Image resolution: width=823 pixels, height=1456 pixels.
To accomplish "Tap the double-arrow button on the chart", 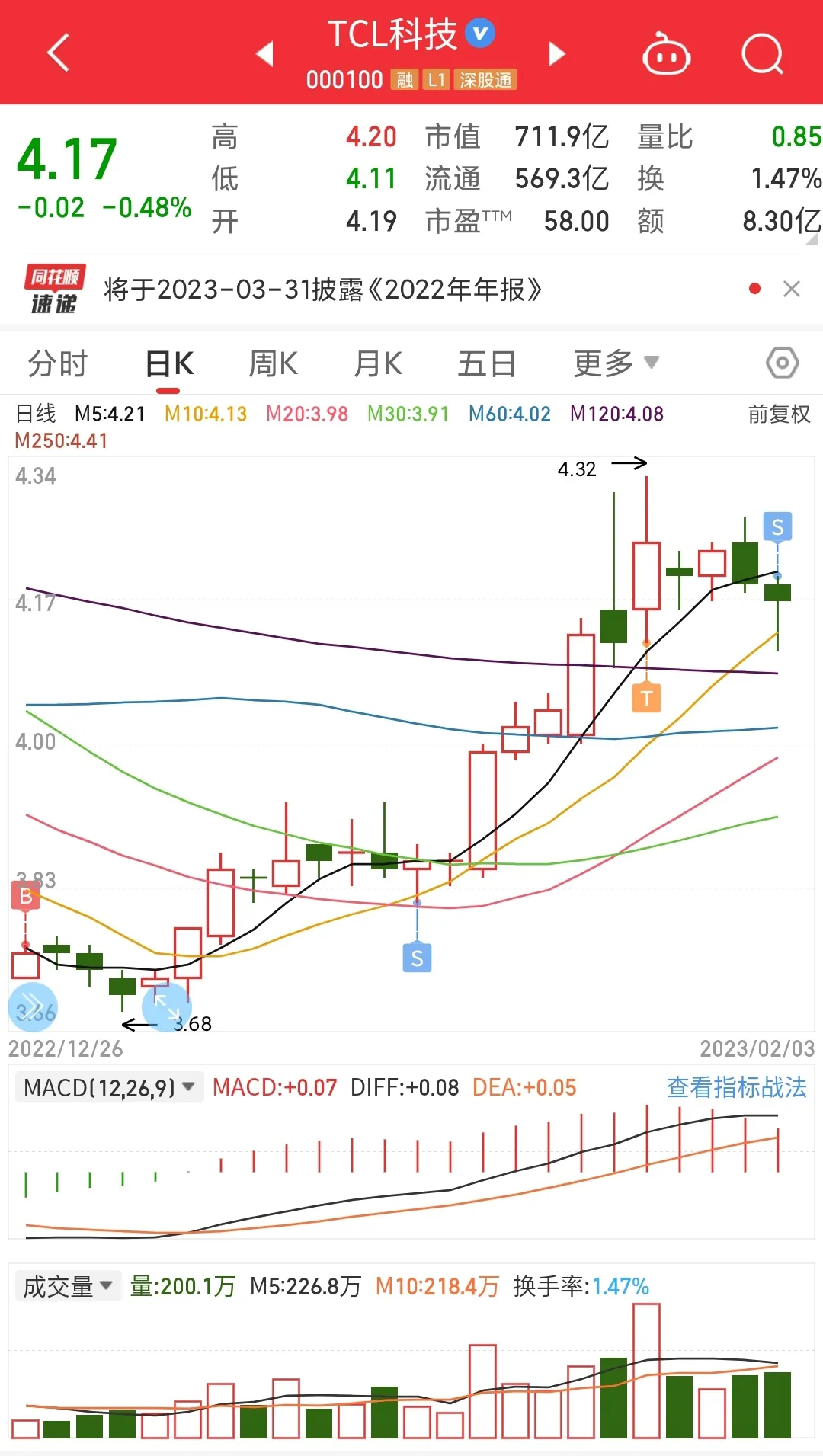I will coord(33,1006).
